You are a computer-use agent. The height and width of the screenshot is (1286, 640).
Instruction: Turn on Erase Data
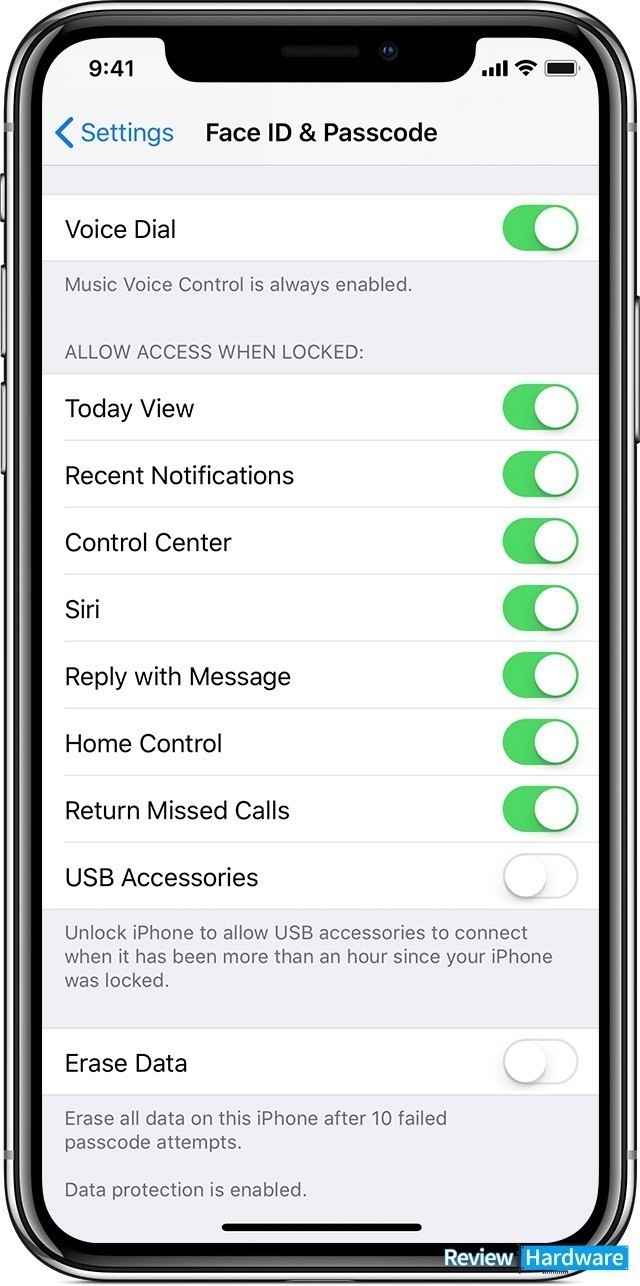point(540,1062)
